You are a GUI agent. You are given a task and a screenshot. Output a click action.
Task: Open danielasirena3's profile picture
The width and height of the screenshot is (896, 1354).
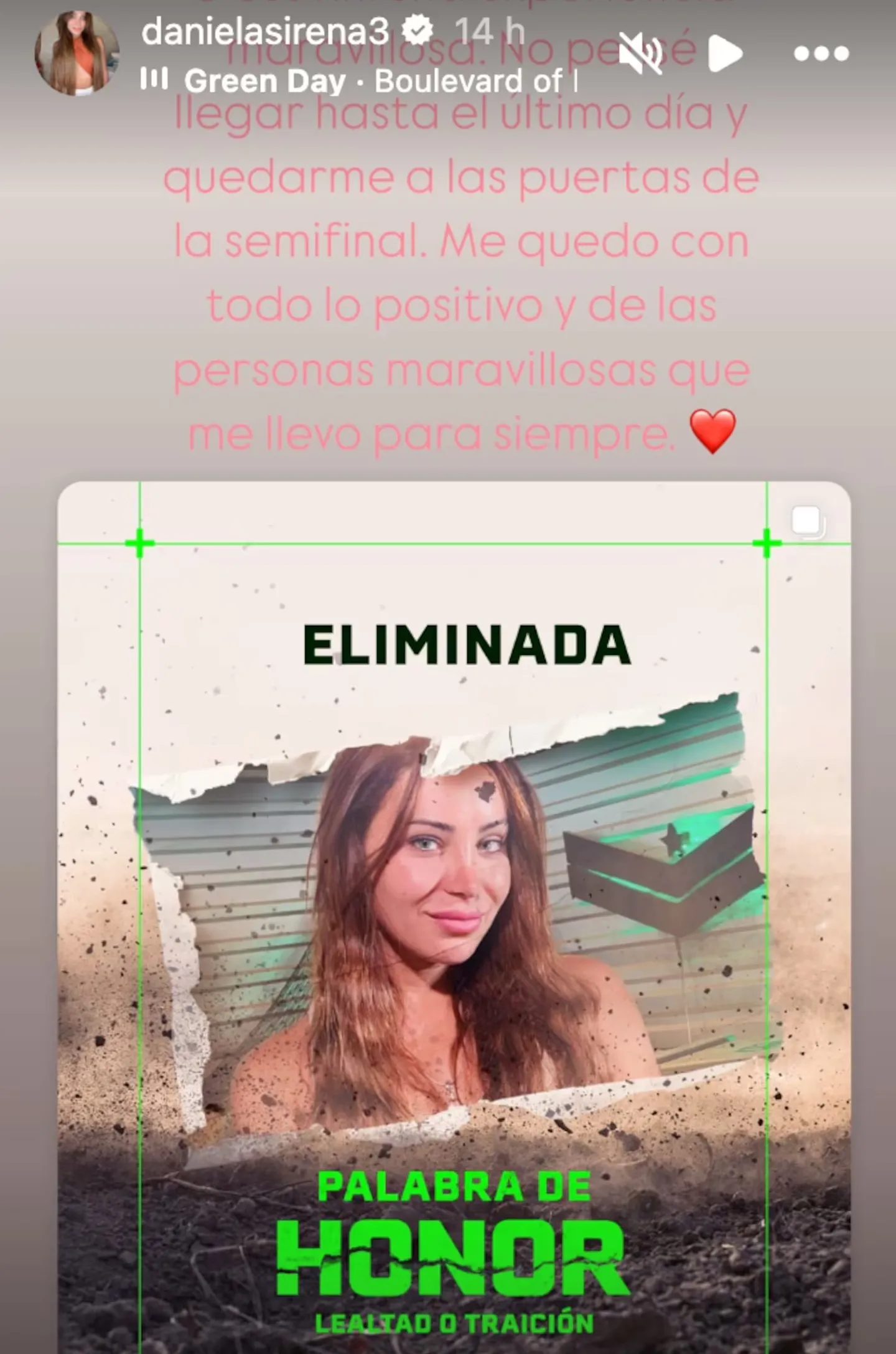pyautogui.click(x=77, y=54)
